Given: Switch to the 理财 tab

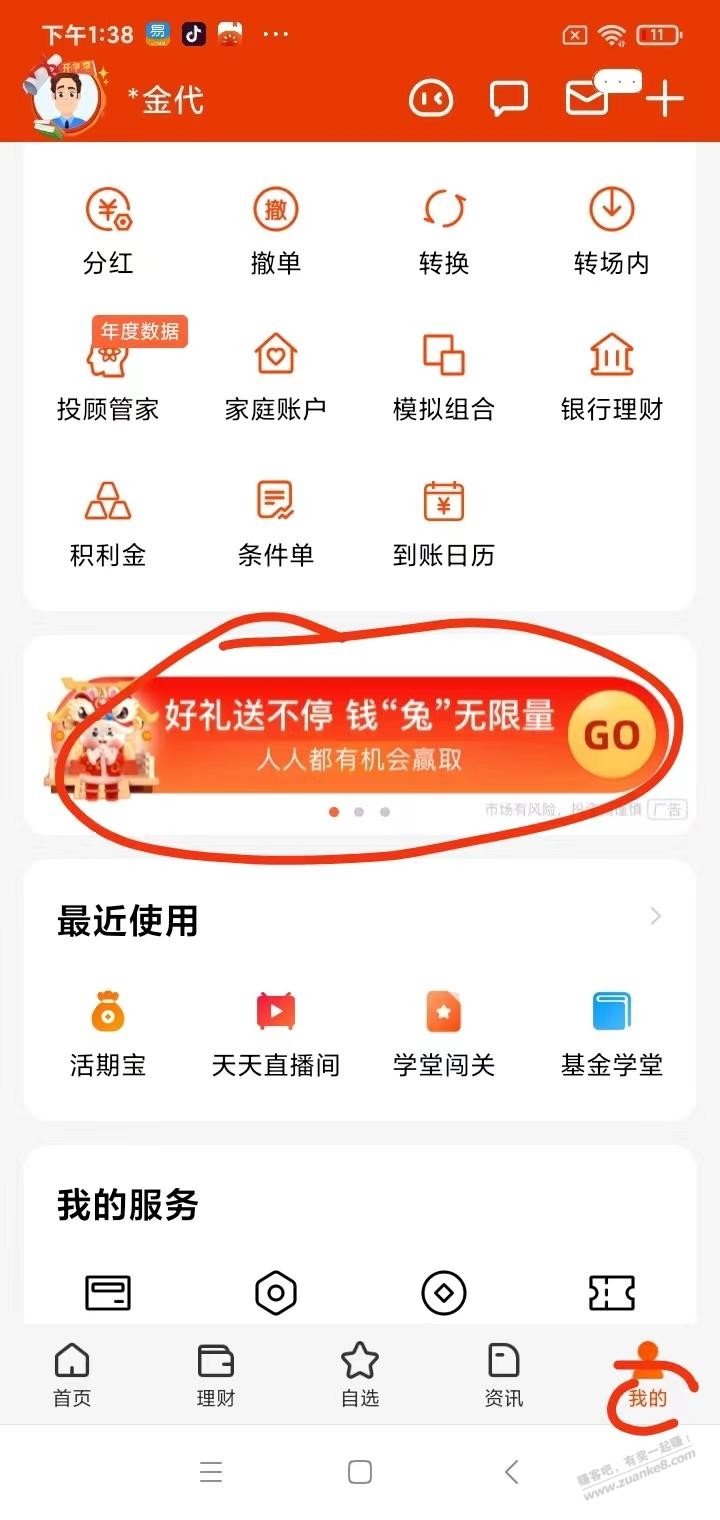Looking at the screenshot, I should [216, 1375].
